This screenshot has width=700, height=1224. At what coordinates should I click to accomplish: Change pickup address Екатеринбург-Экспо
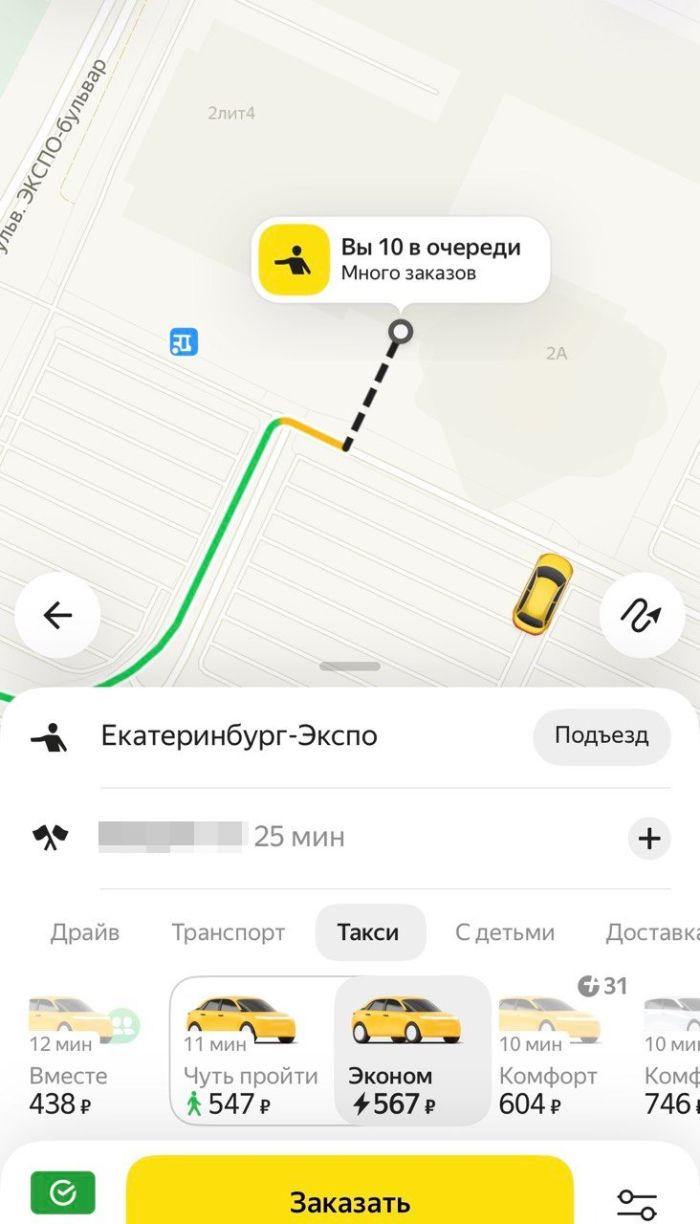(239, 737)
